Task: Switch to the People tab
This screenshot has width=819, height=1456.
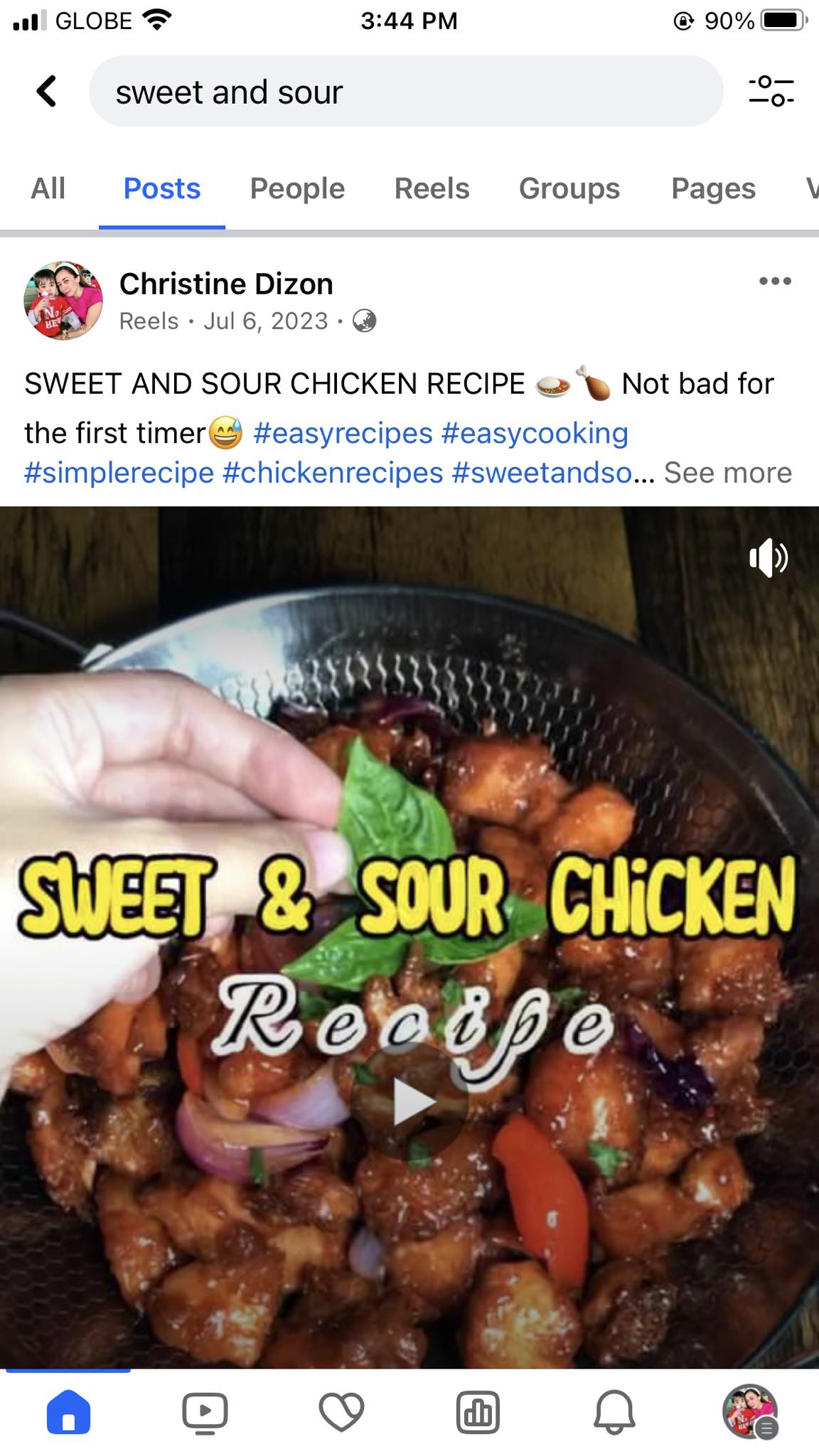Action: [x=297, y=189]
